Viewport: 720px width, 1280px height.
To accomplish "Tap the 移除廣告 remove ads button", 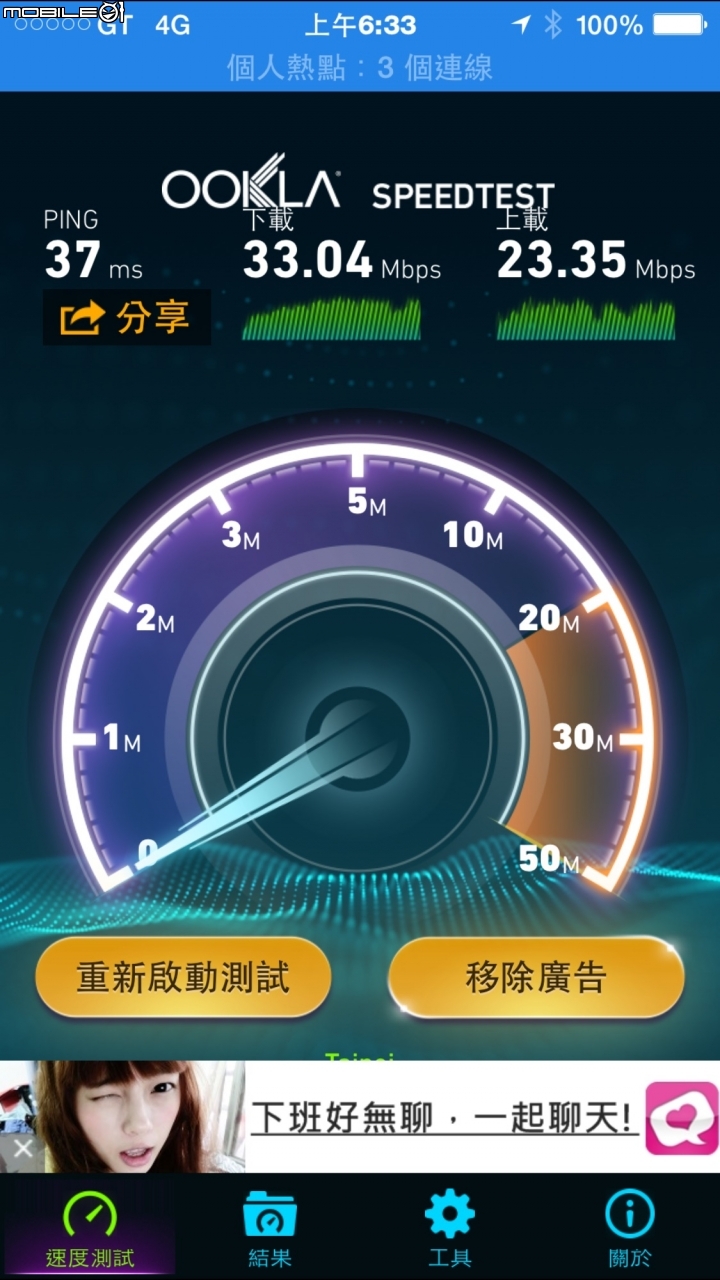I will click(x=536, y=977).
